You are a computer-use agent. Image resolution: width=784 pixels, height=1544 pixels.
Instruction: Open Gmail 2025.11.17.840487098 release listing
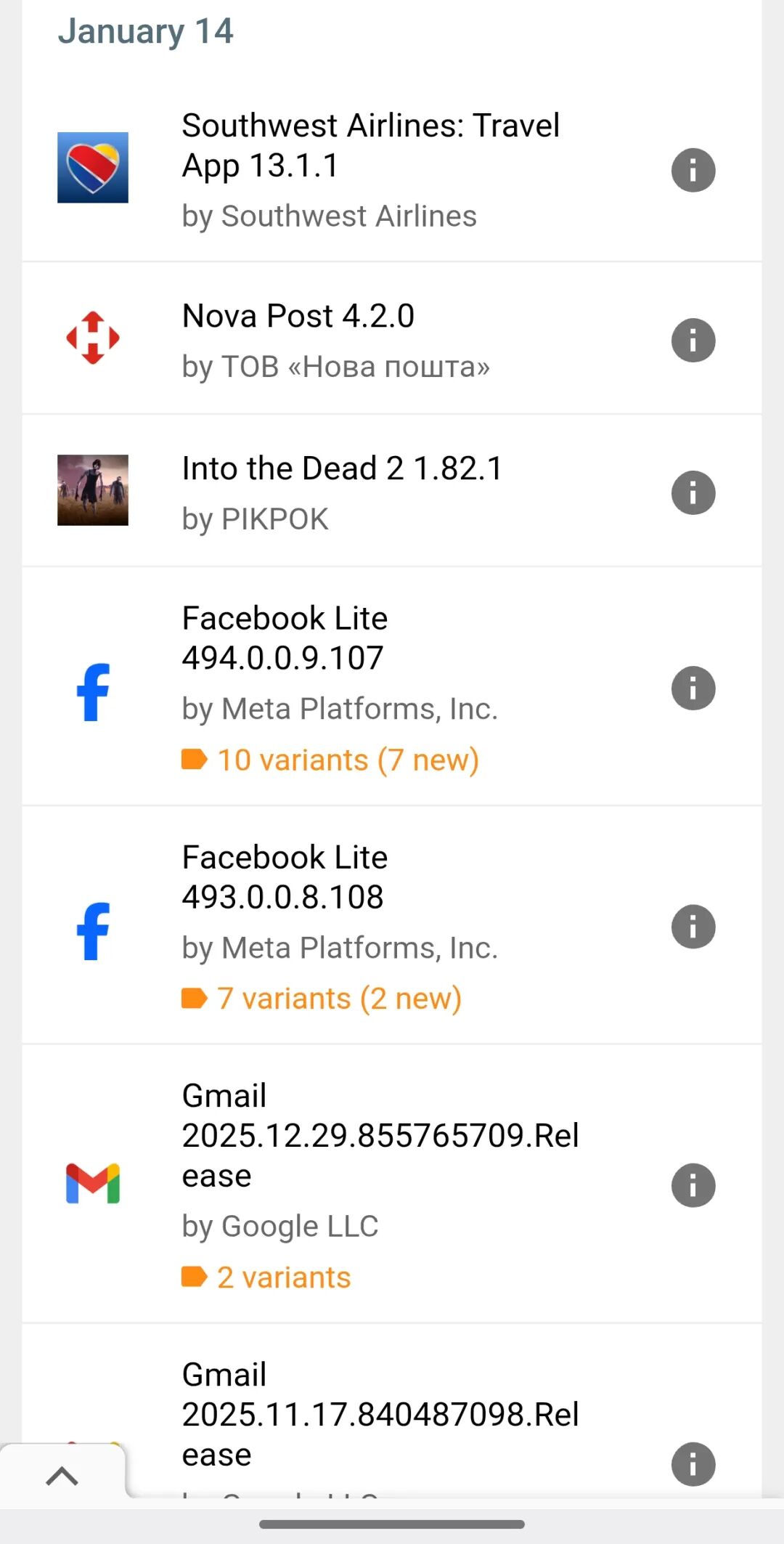(380, 1414)
